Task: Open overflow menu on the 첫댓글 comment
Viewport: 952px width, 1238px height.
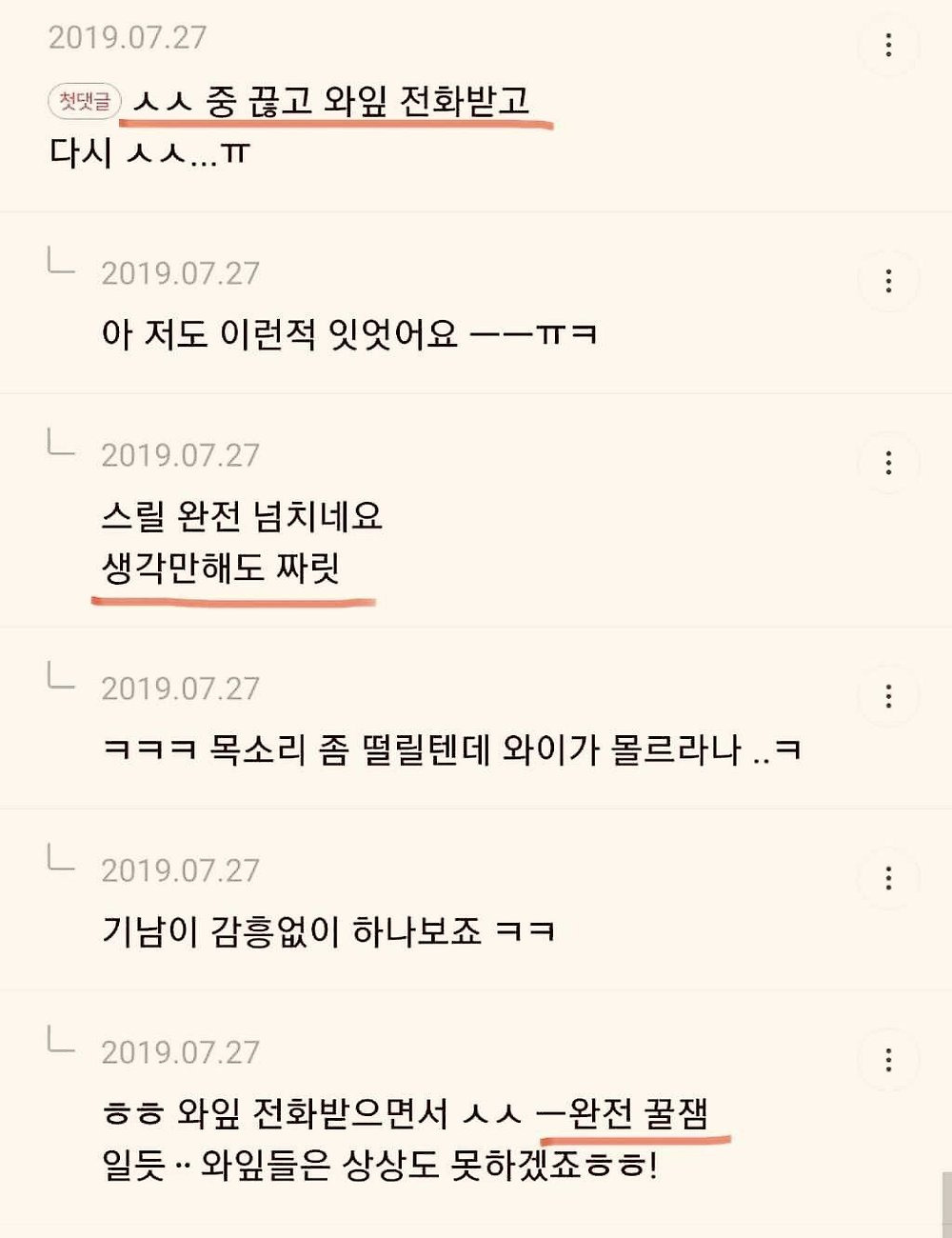Action: [x=888, y=45]
